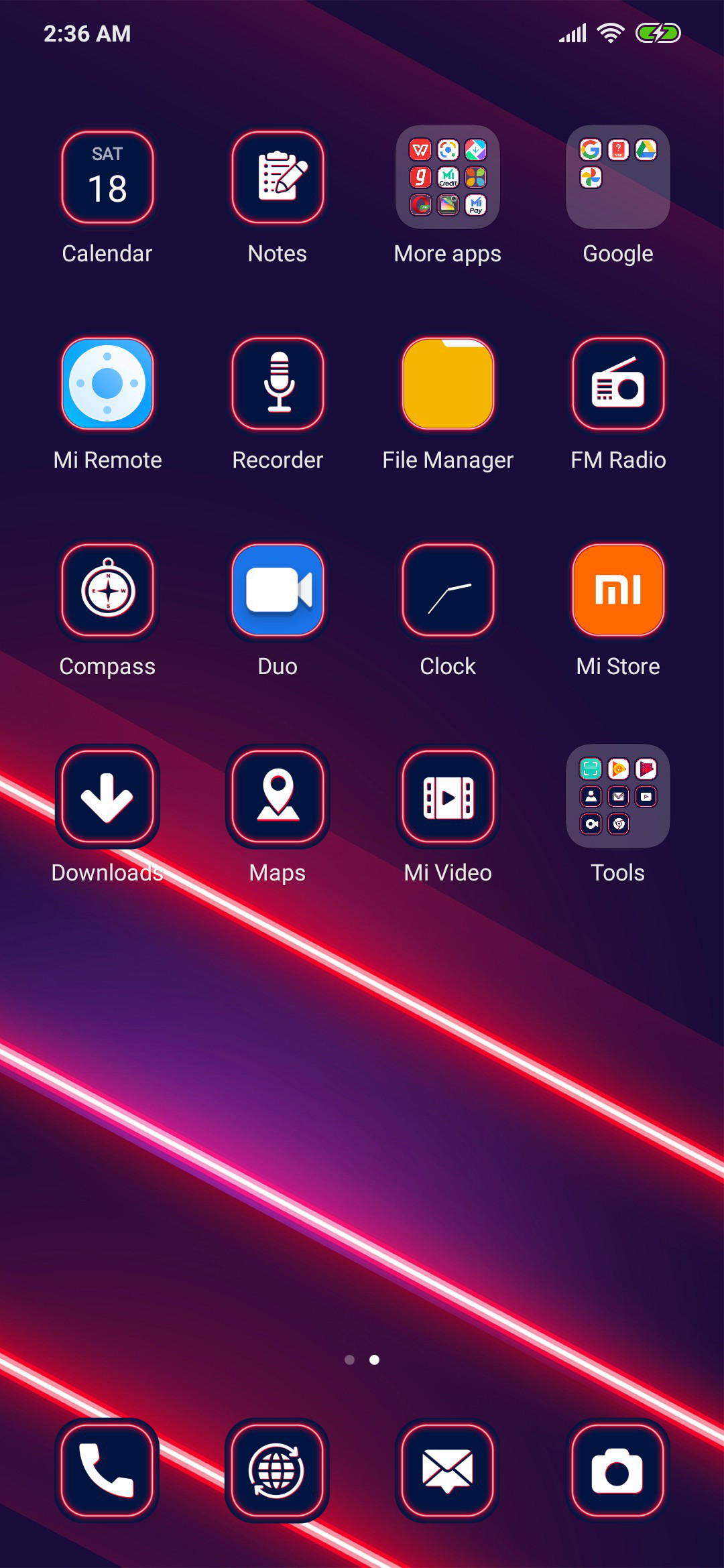
Task: Launch FM Radio
Action: coord(618,384)
